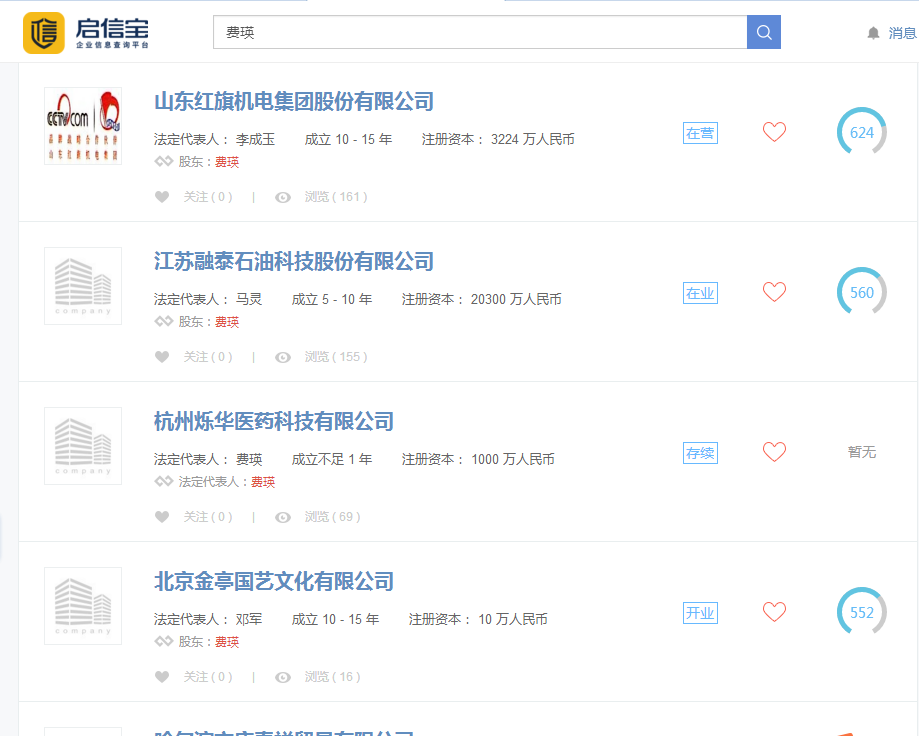Favorite 江苏融泰石油科技股份有限公司 with the heart
The width and height of the screenshot is (919, 736).
click(x=774, y=292)
